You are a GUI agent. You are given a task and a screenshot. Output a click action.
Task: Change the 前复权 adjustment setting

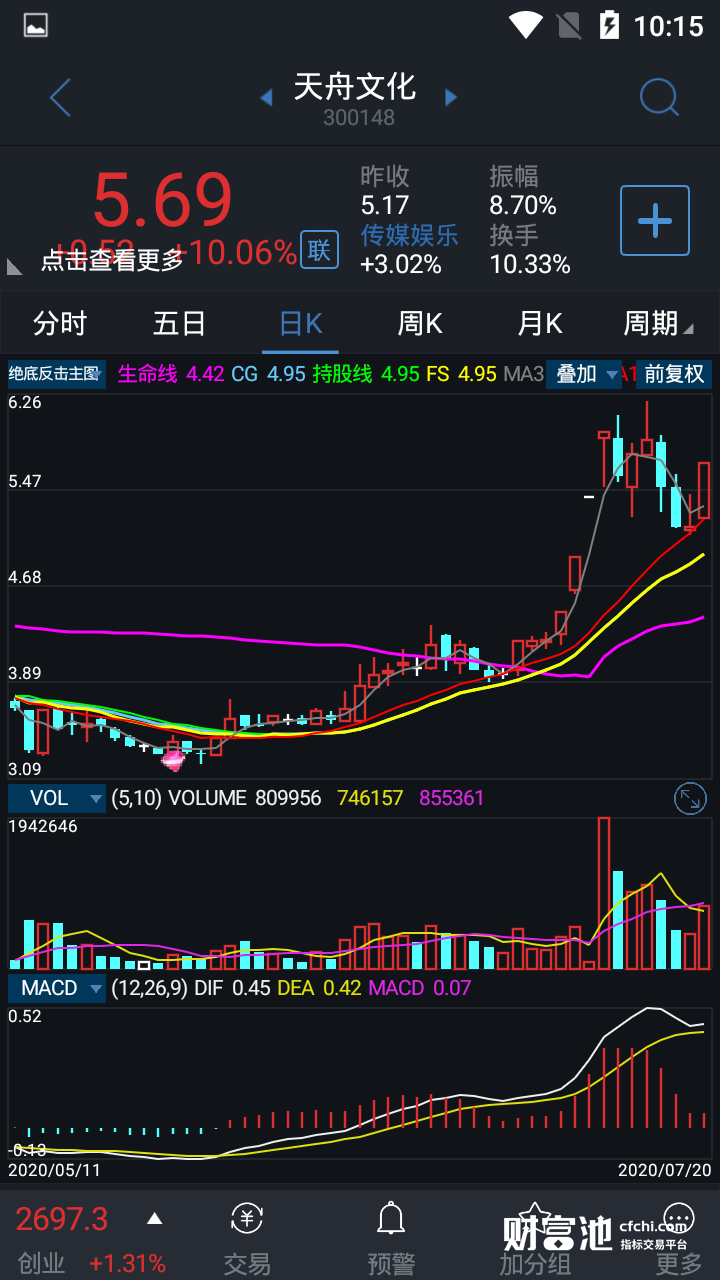pos(674,374)
